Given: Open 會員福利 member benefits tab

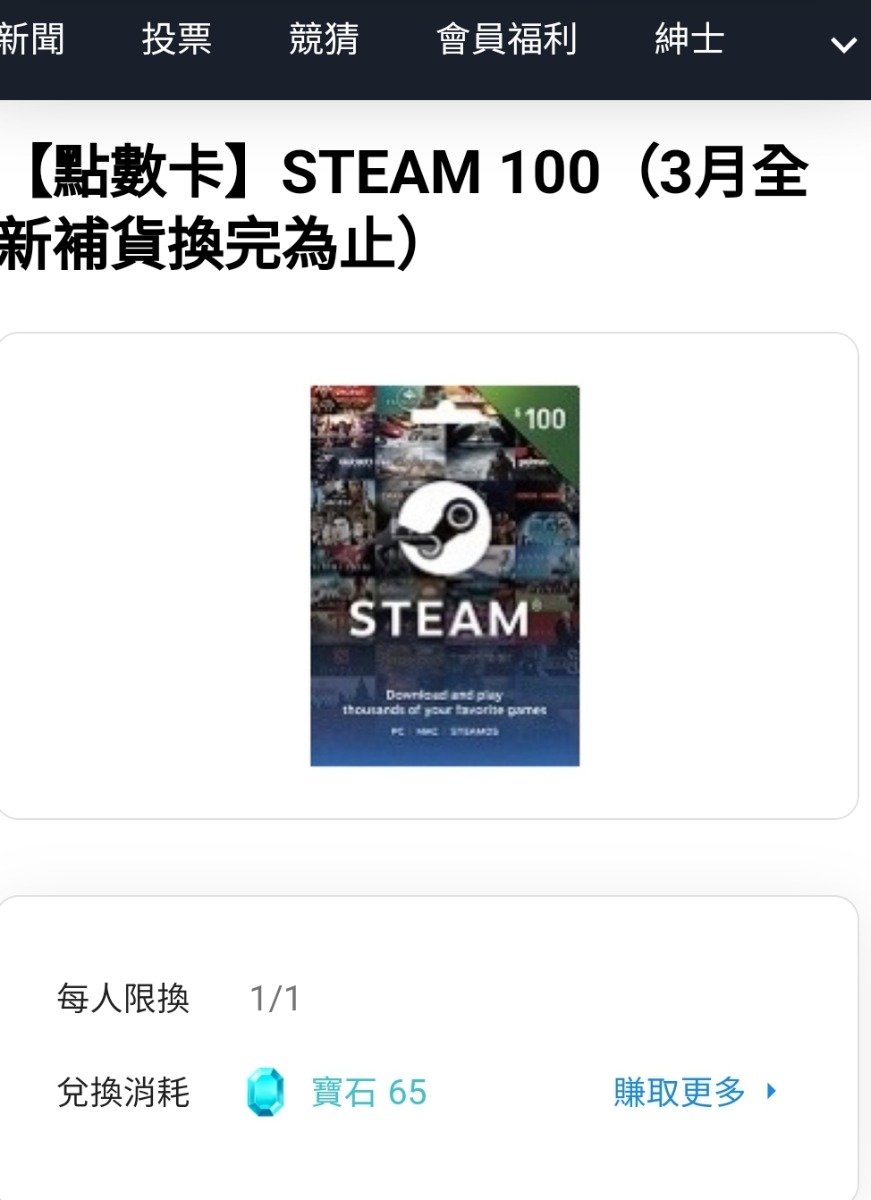Looking at the screenshot, I should (507, 40).
